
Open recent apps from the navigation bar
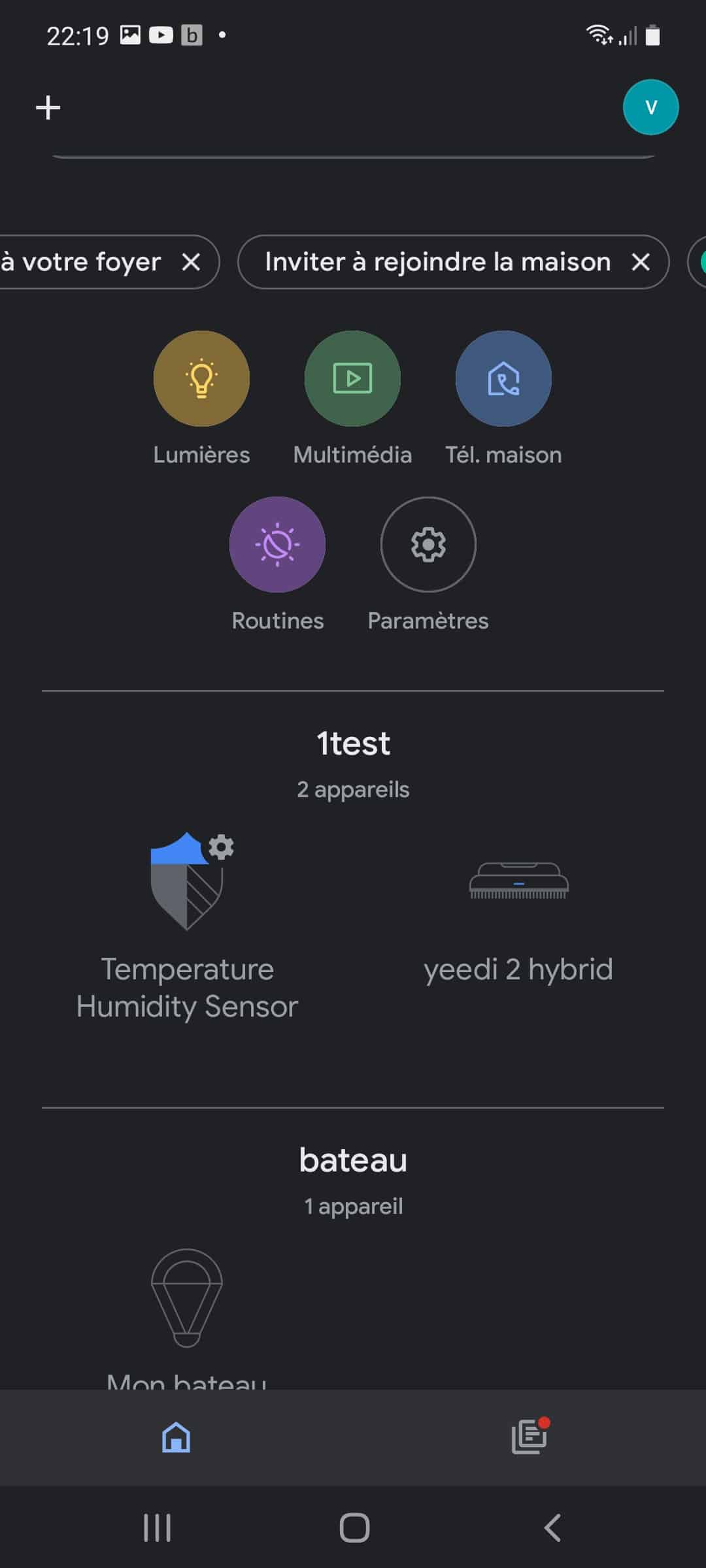tap(158, 1527)
